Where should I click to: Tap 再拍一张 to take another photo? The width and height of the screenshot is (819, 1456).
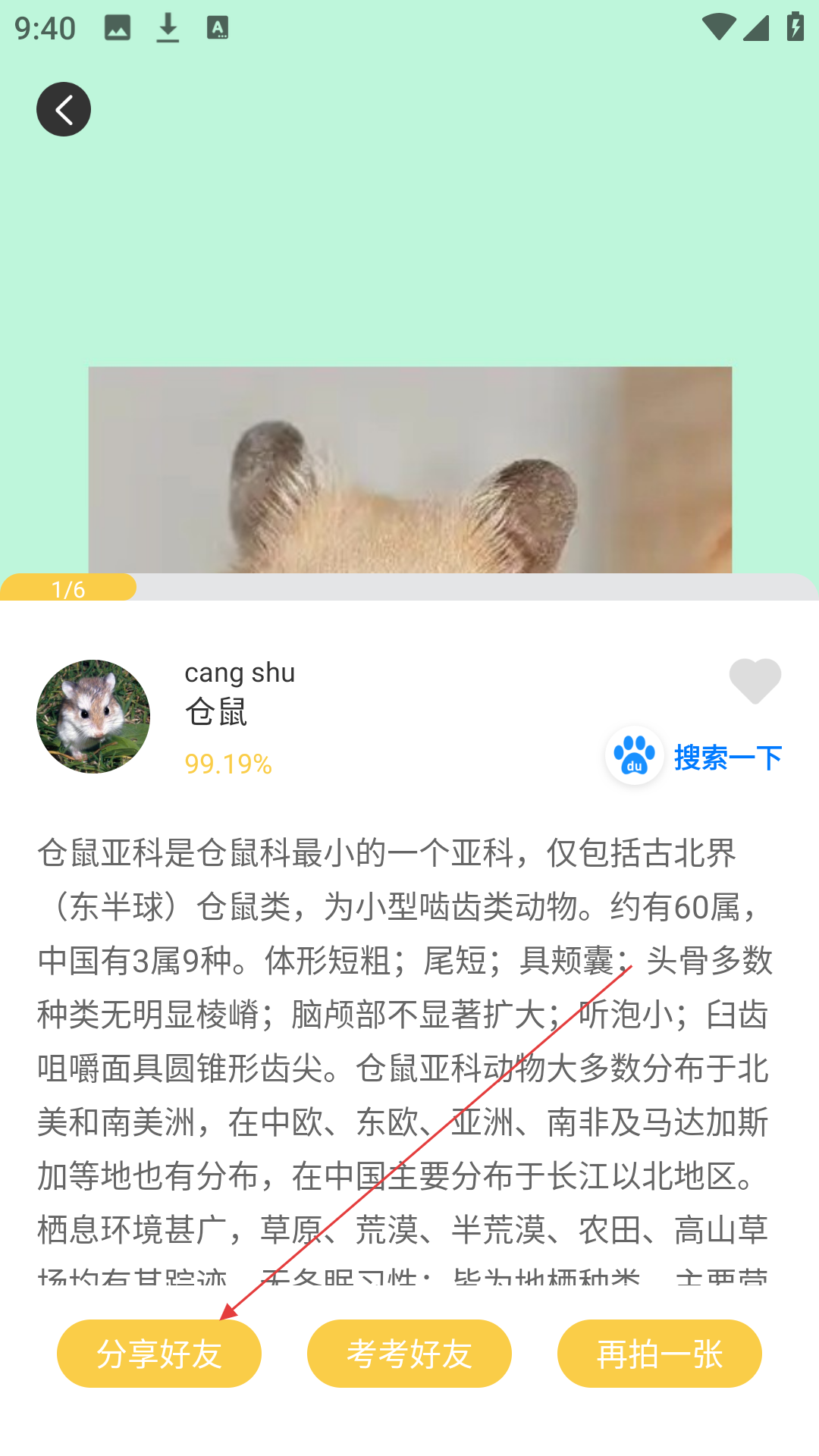pyautogui.click(x=660, y=1354)
